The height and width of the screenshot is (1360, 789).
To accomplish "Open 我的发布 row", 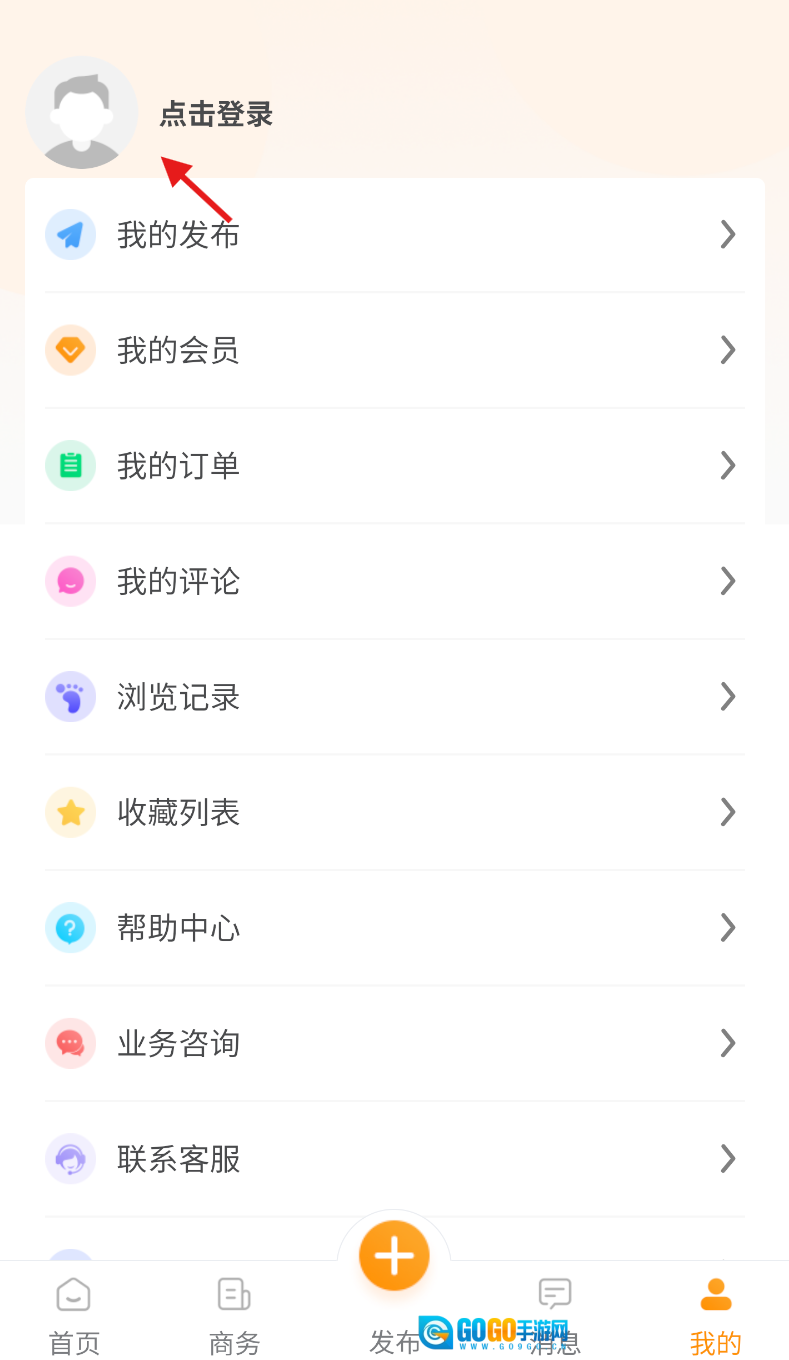I will (394, 235).
